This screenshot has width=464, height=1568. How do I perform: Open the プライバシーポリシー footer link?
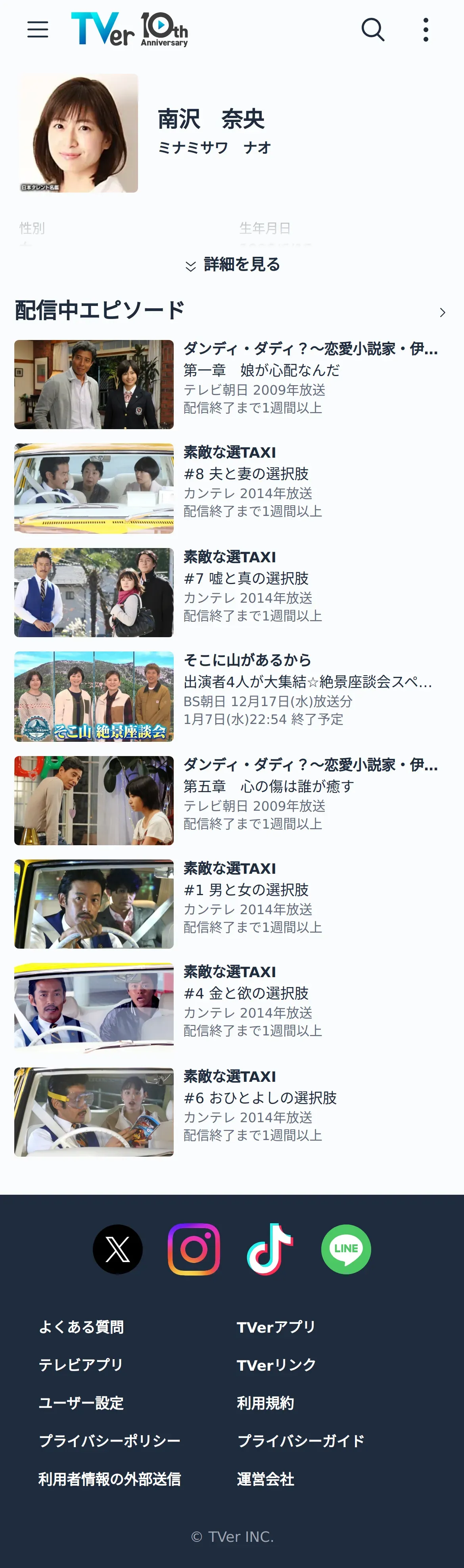[109, 1441]
